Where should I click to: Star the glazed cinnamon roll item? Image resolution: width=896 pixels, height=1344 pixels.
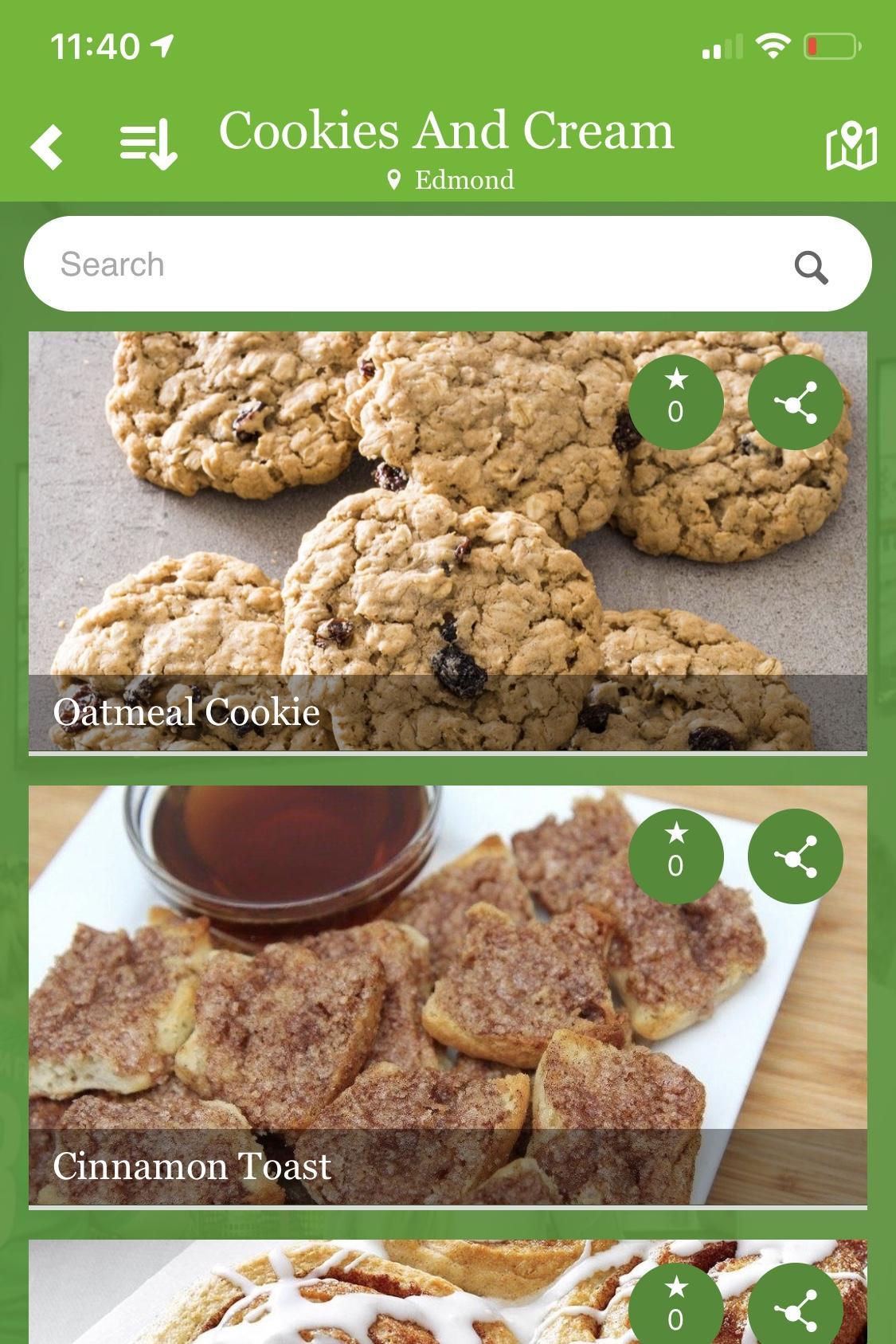click(675, 1307)
